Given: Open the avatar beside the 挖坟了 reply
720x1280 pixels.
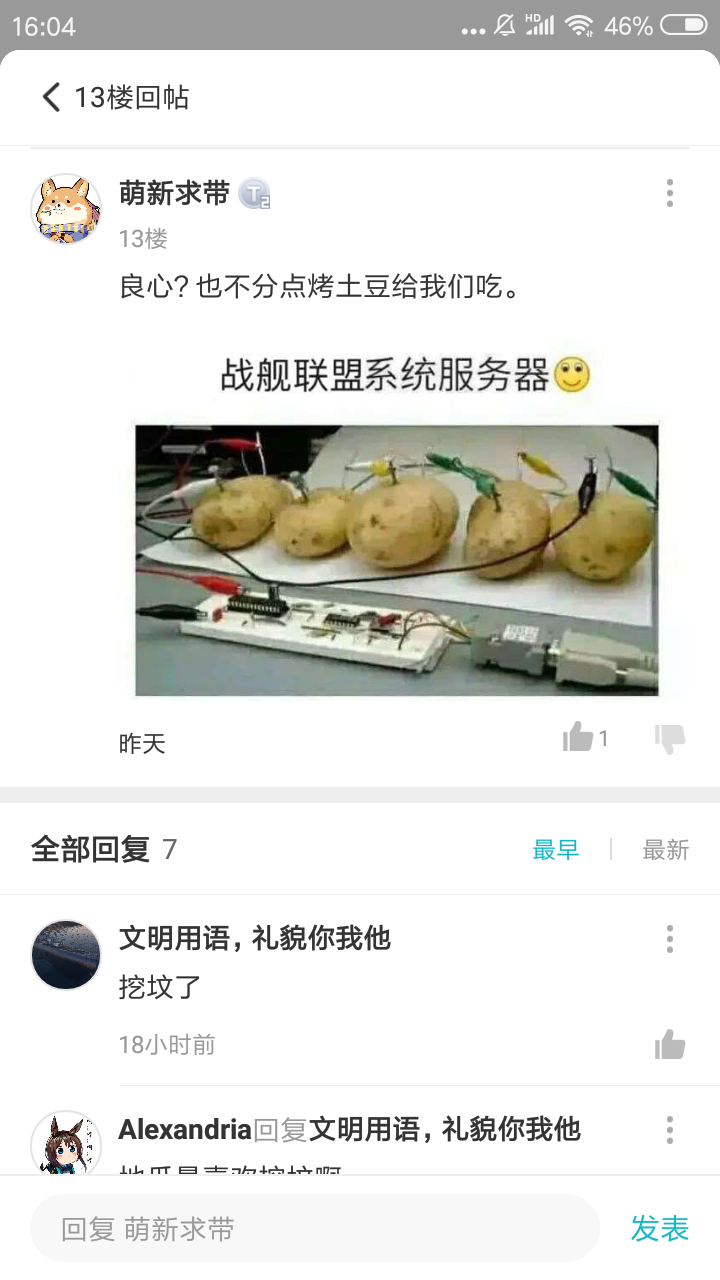Looking at the screenshot, I should (x=67, y=955).
